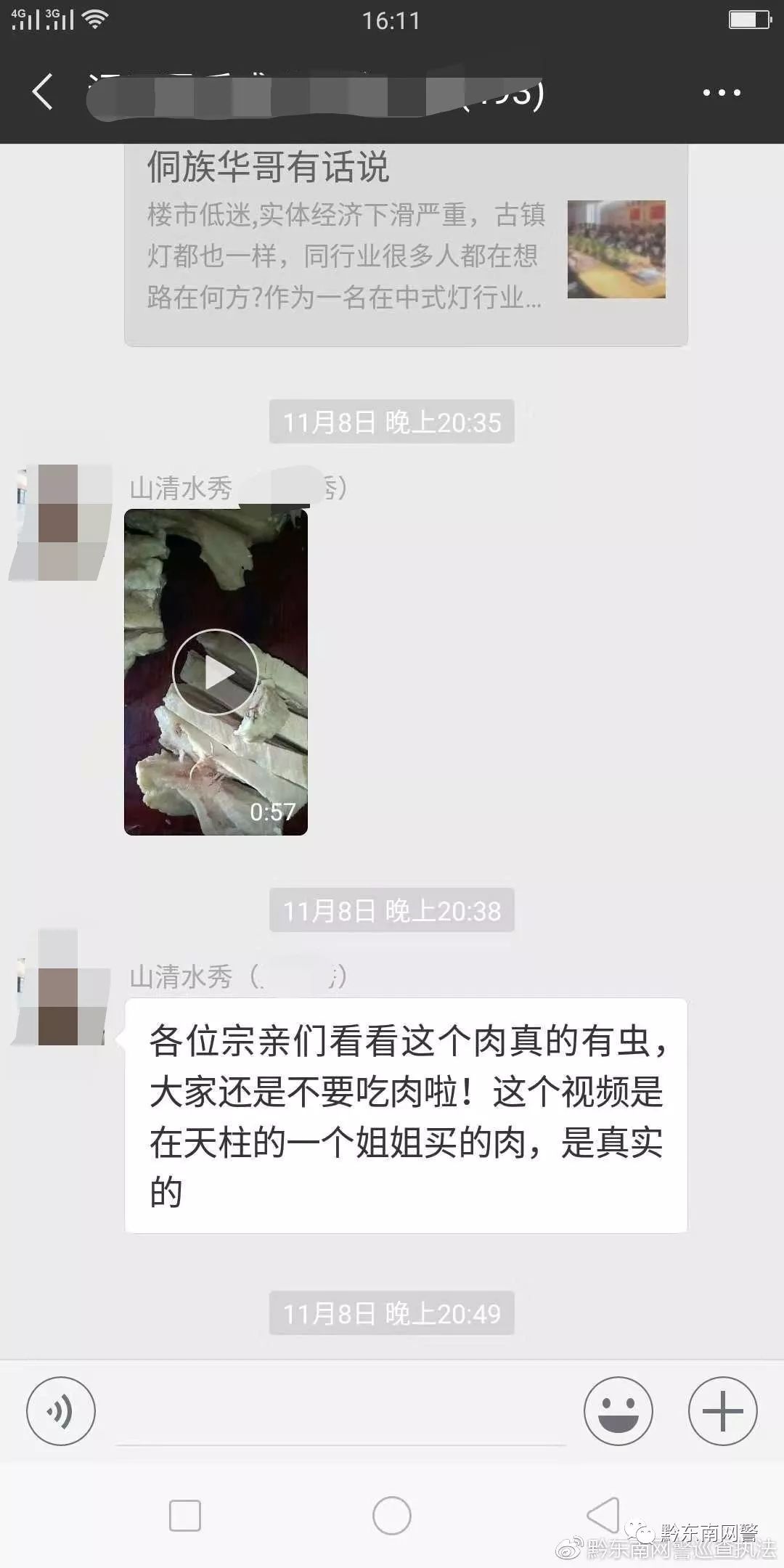Open the plus attachment menu
Image resolution: width=784 pixels, height=1568 pixels.
[722, 1410]
